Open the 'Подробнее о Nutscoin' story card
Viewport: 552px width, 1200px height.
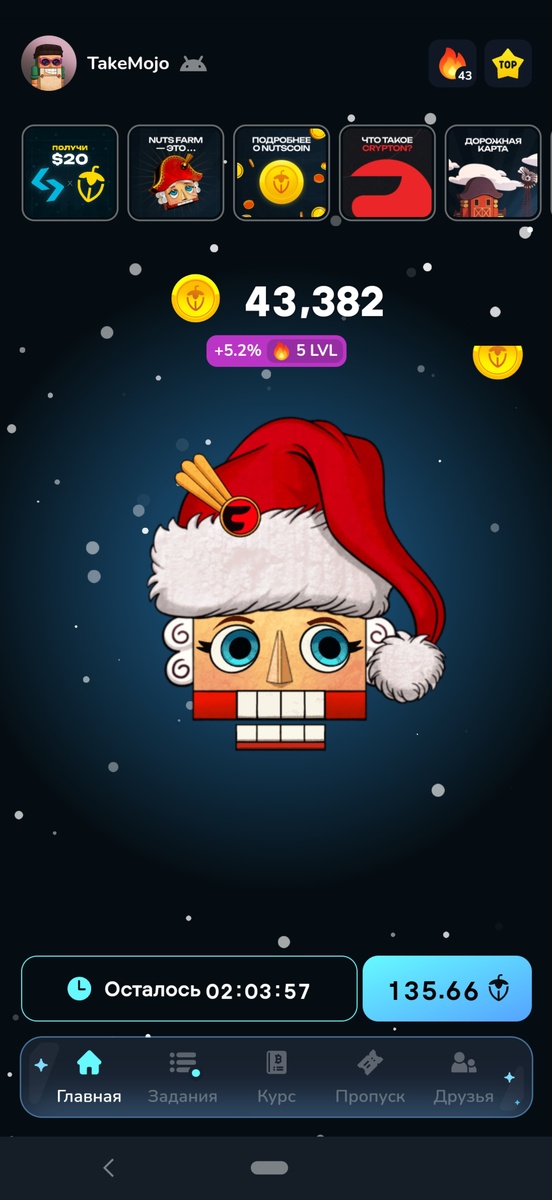pyautogui.click(x=282, y=172)
